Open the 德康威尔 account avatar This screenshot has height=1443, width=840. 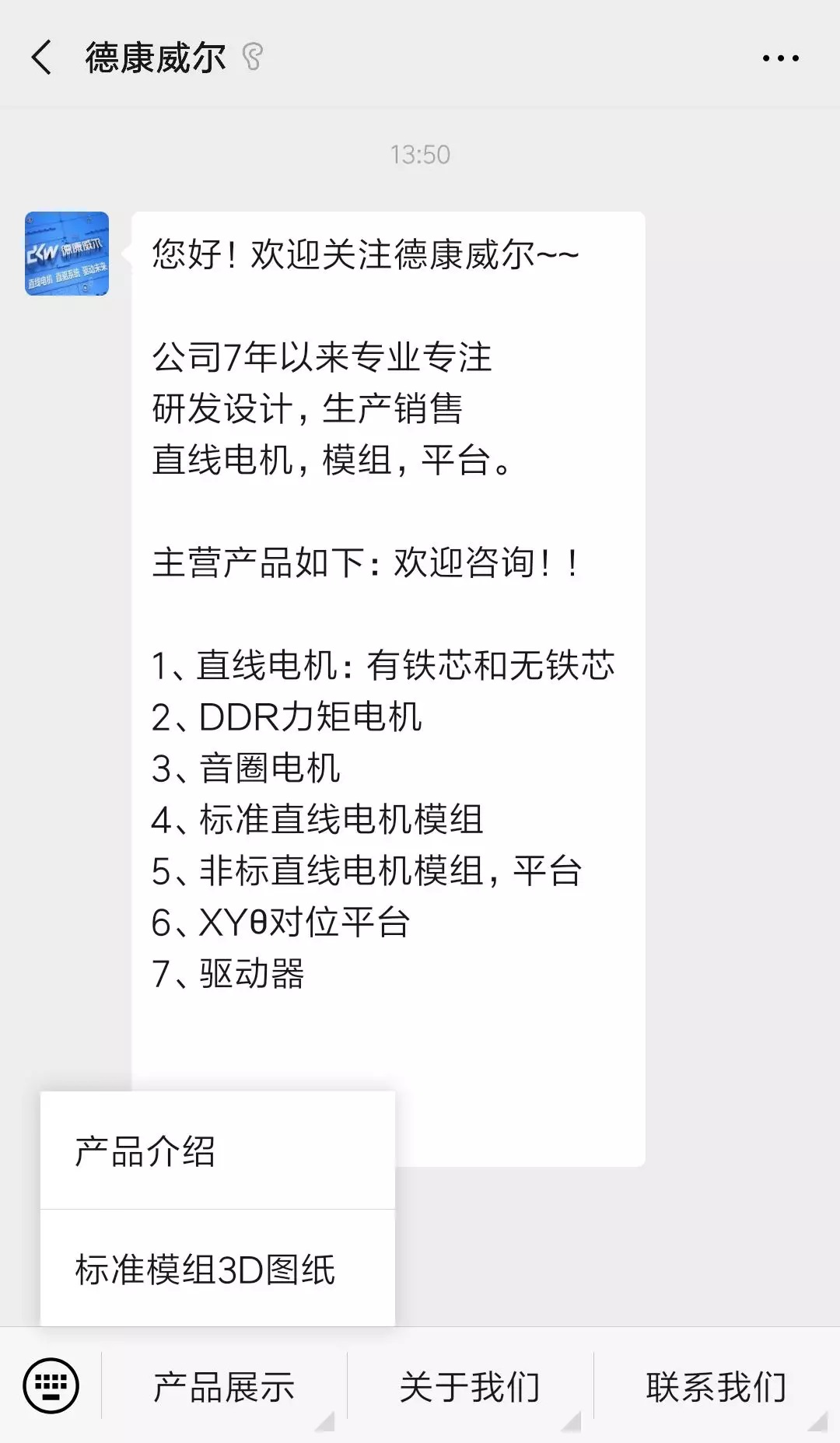pos(67,254)
